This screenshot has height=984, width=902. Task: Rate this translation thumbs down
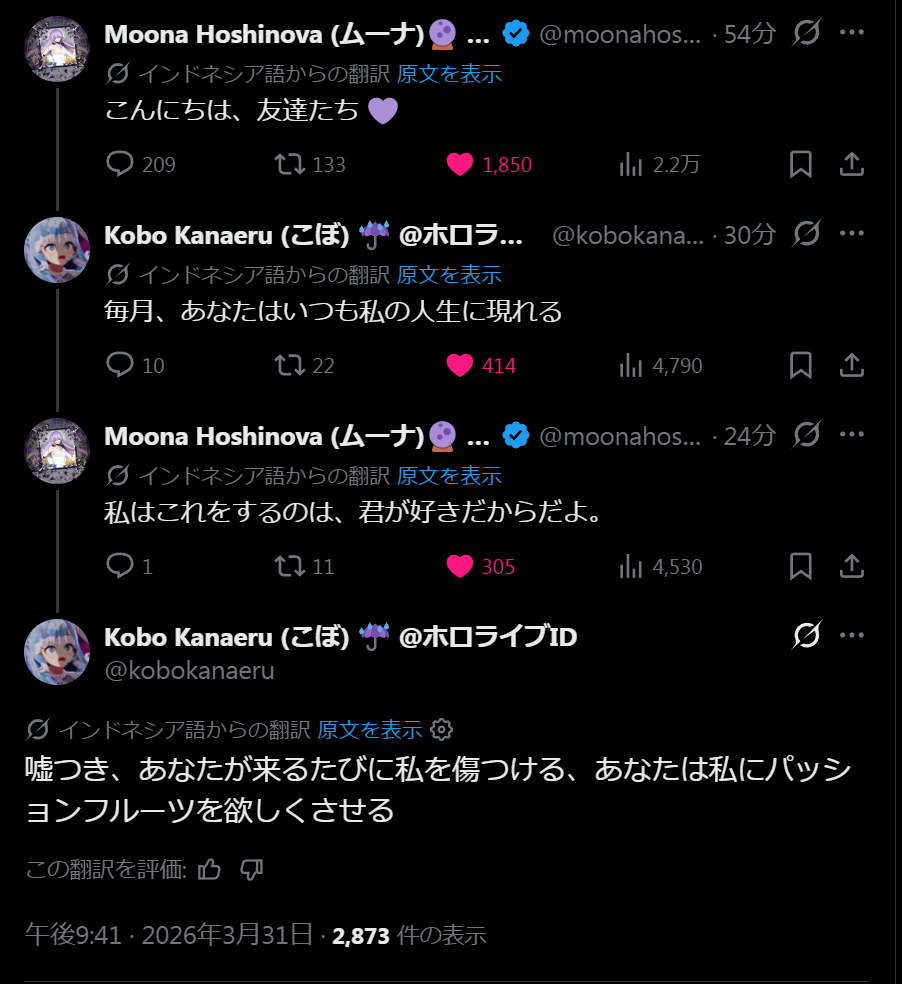(x=252, y=870)
